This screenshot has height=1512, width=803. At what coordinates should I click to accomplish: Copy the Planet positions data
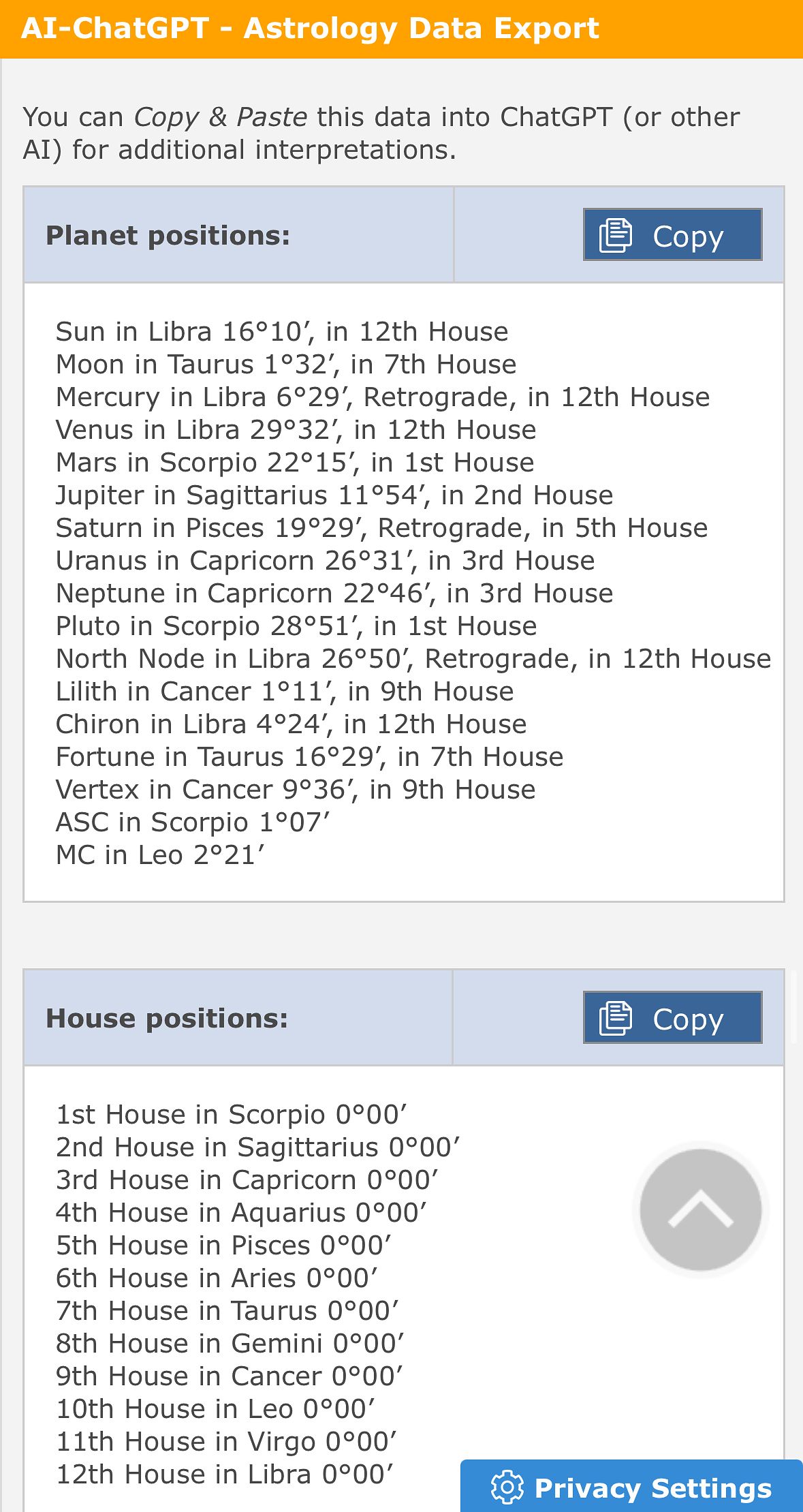672,235
